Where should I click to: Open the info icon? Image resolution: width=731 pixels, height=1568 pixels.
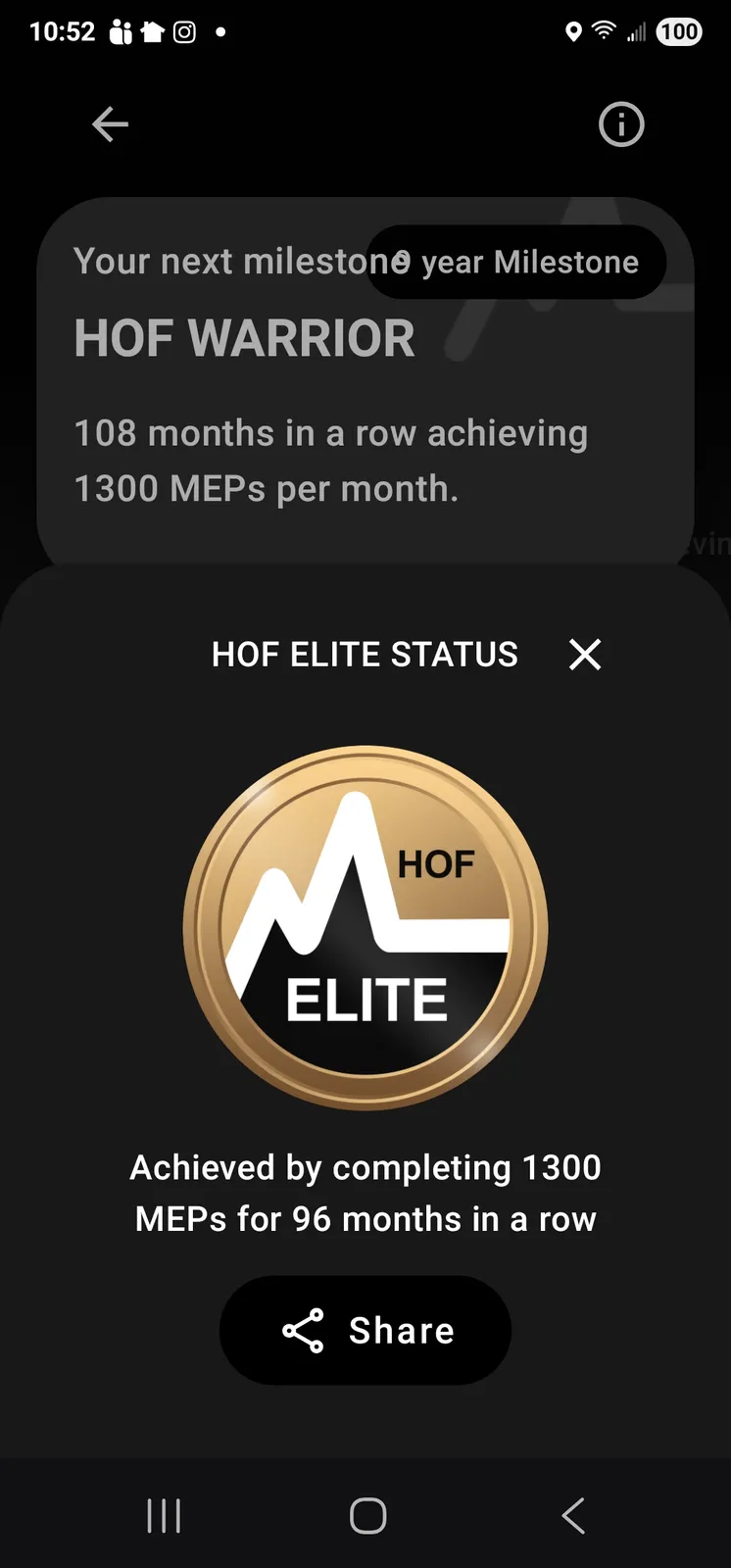[621, 124]
